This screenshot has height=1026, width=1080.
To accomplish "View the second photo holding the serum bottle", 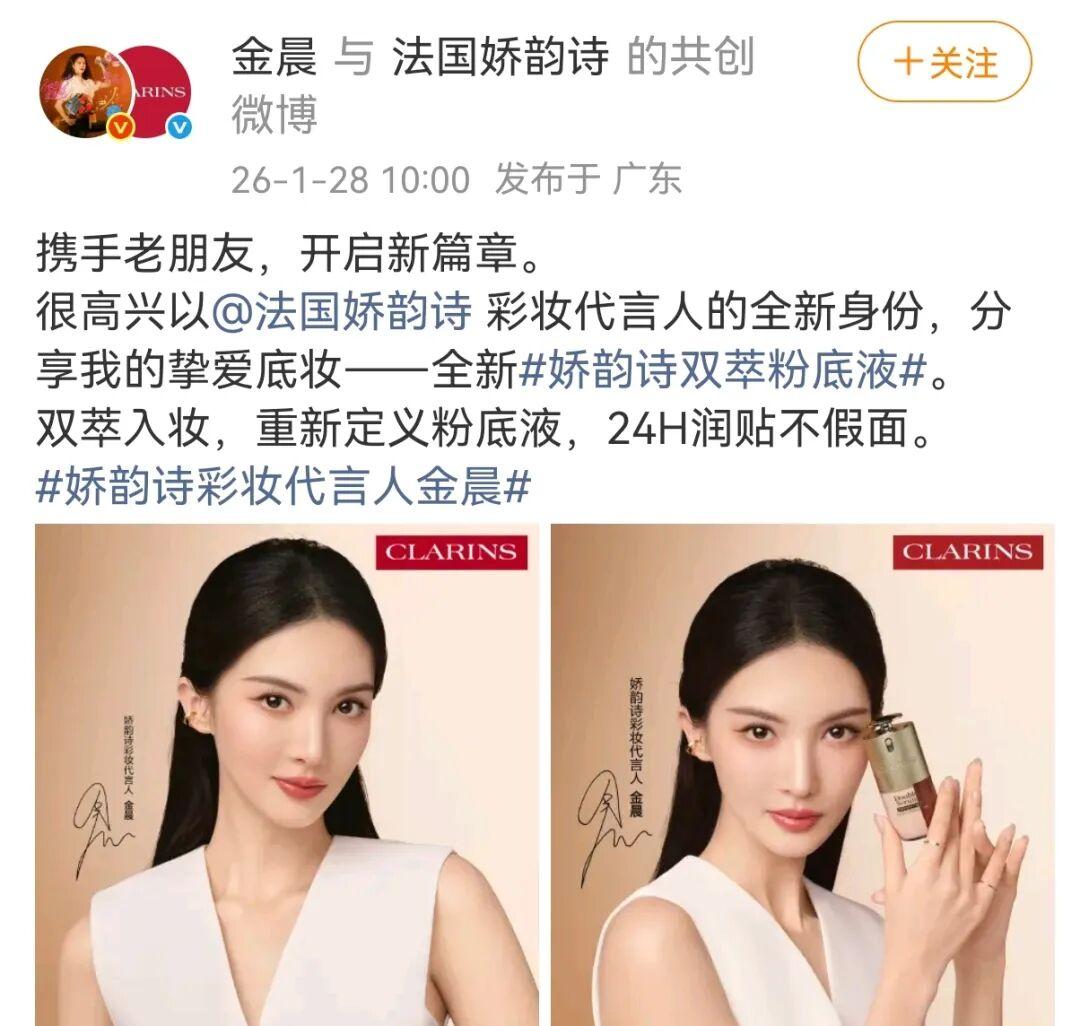I will [x=802, y=774].
